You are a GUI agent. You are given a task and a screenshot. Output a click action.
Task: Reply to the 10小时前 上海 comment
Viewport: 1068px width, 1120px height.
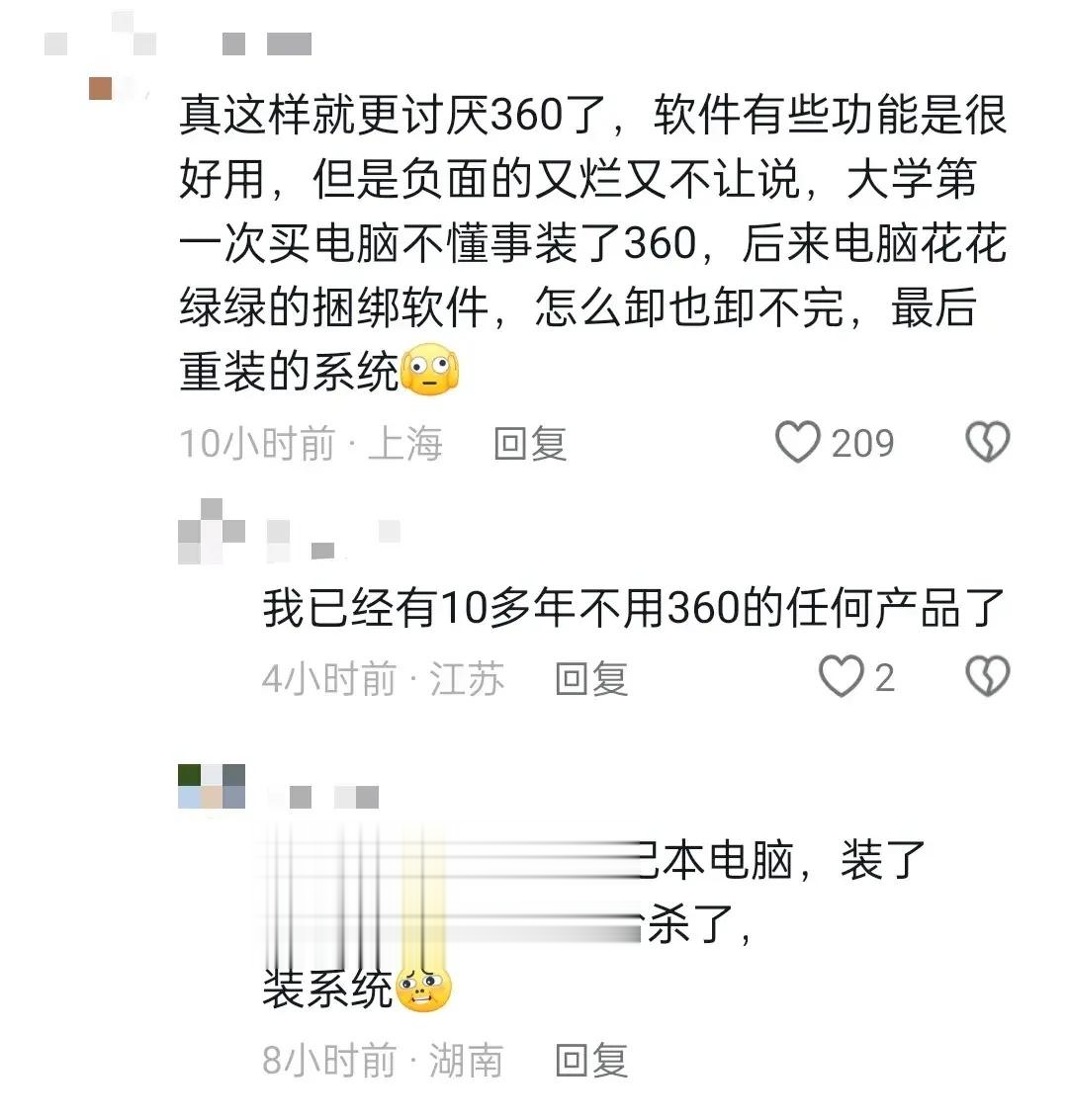(x=530, y=444)
